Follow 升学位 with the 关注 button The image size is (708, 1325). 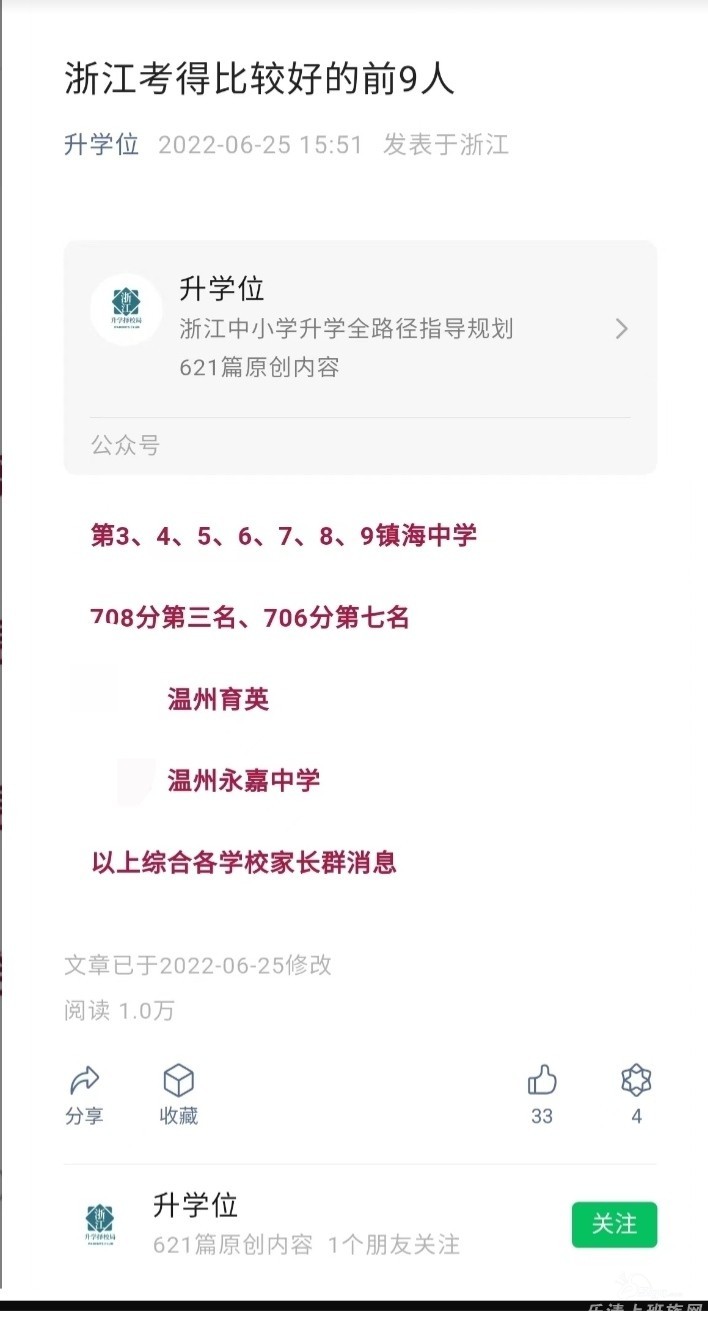tap(613, 1224)
